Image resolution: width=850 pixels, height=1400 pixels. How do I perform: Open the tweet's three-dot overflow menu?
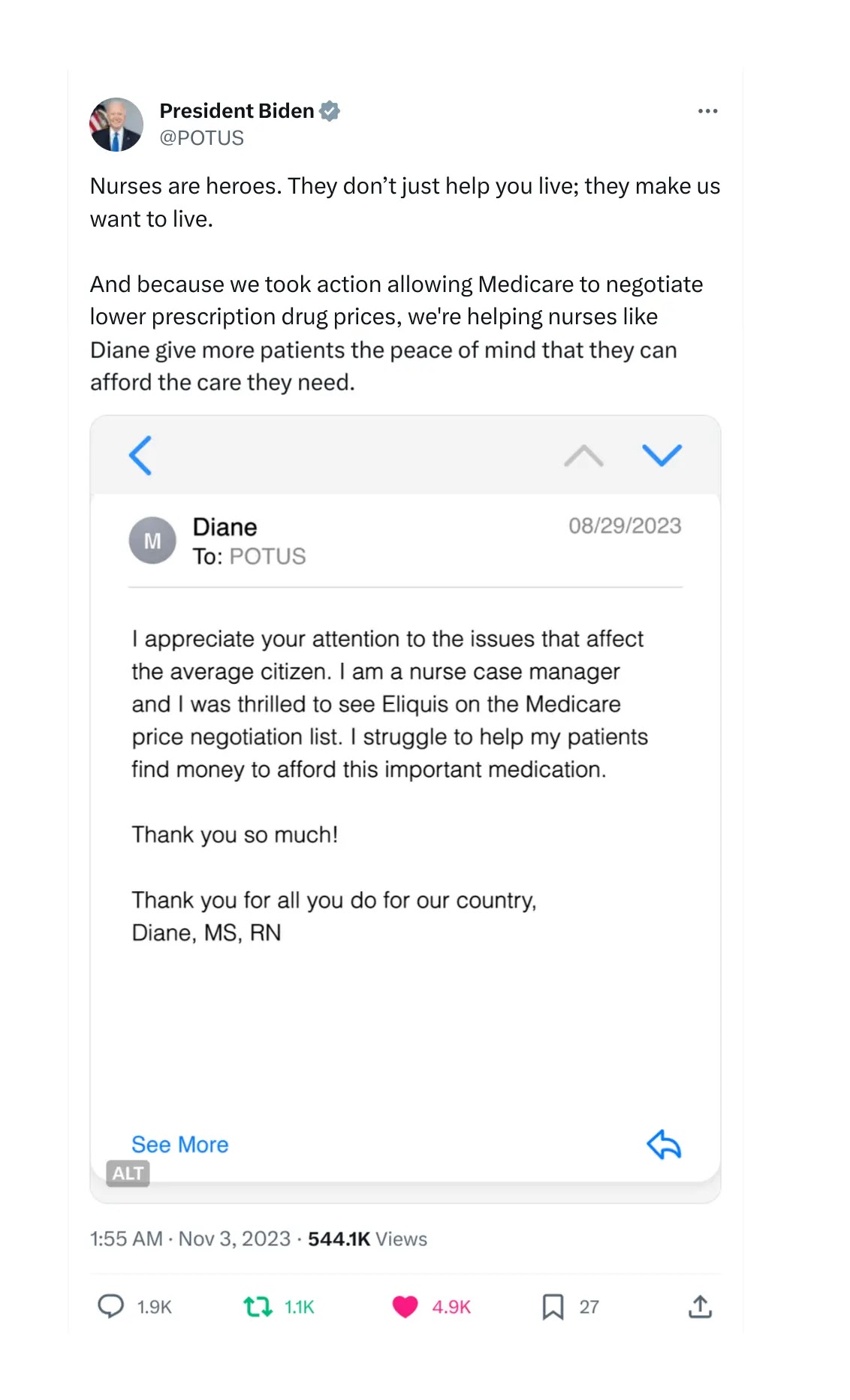coord(707,111)
